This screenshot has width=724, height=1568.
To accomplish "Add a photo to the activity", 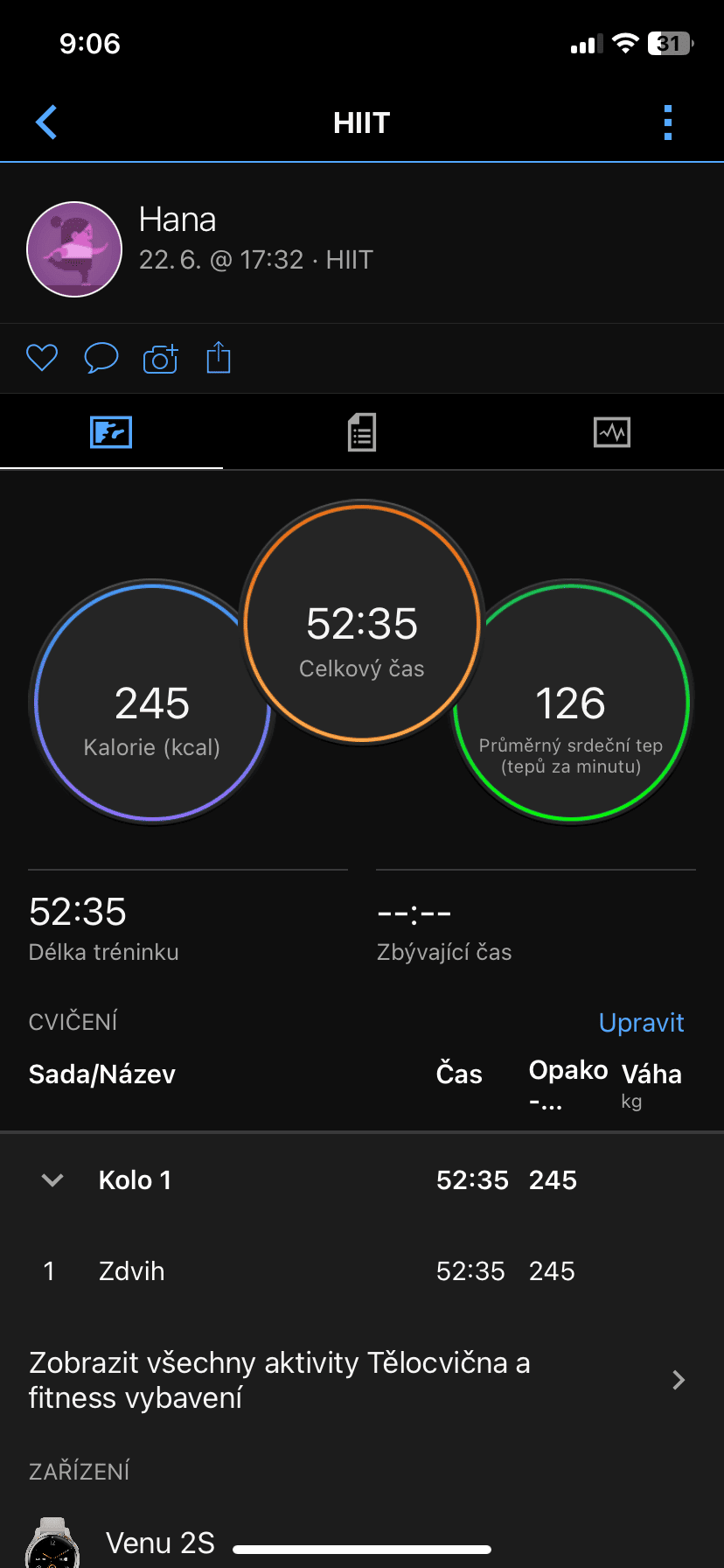I will (160, 359).
